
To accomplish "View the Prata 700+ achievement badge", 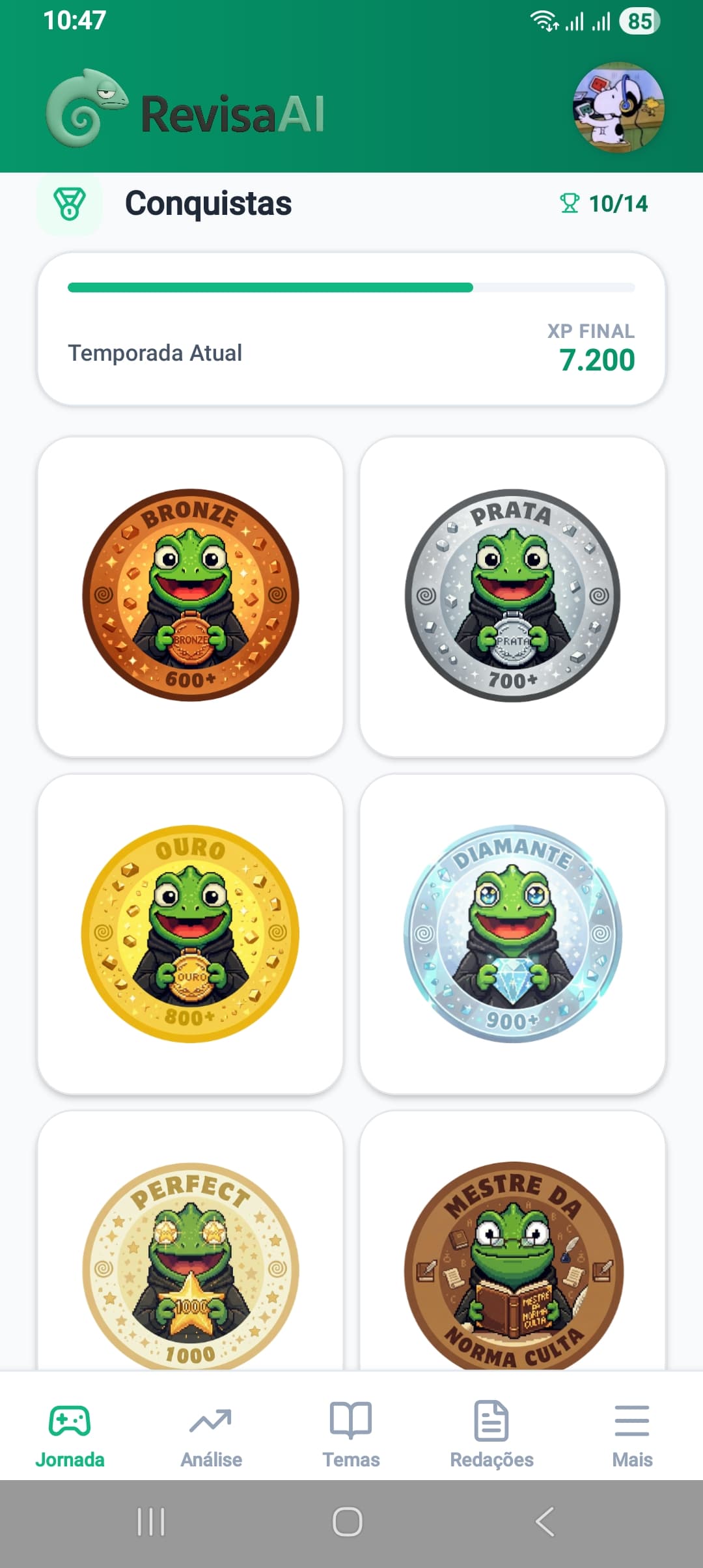I will pyautogui.click(x=512, y=596).
